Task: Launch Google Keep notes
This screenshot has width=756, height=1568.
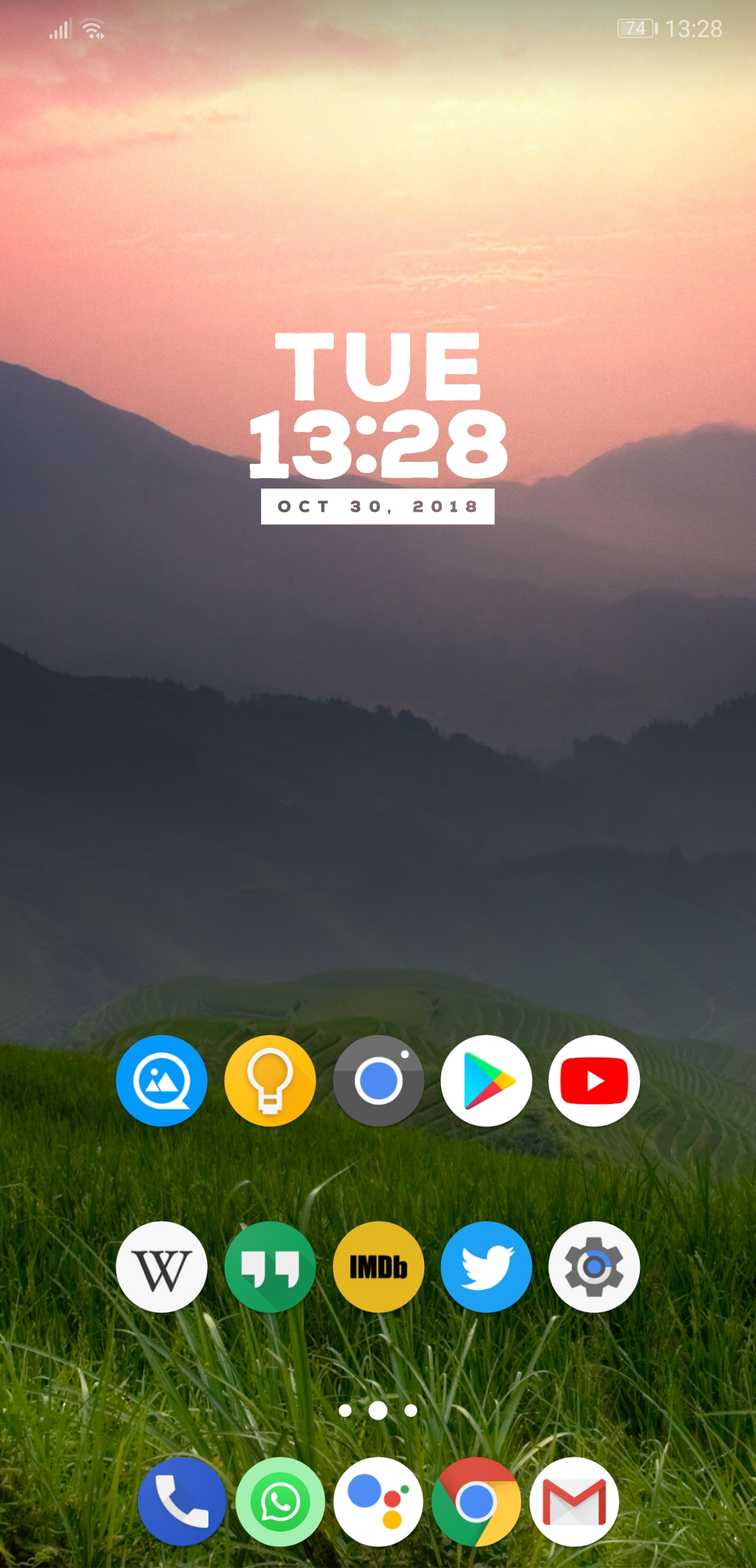Action: click(x=270, y=1081)
